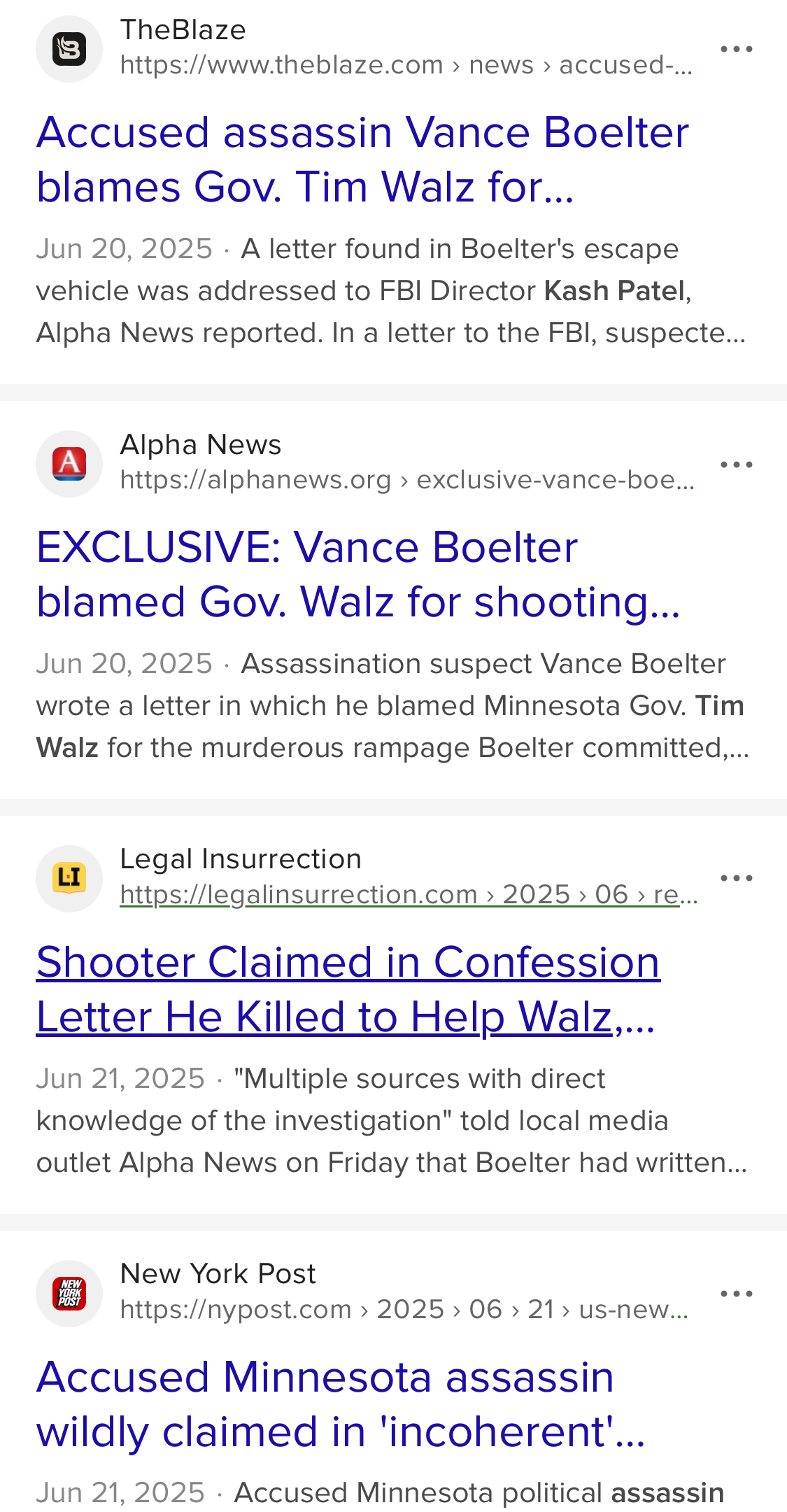
Task: Open more options for New York Post result
Action: click(x=736, y=1294)
